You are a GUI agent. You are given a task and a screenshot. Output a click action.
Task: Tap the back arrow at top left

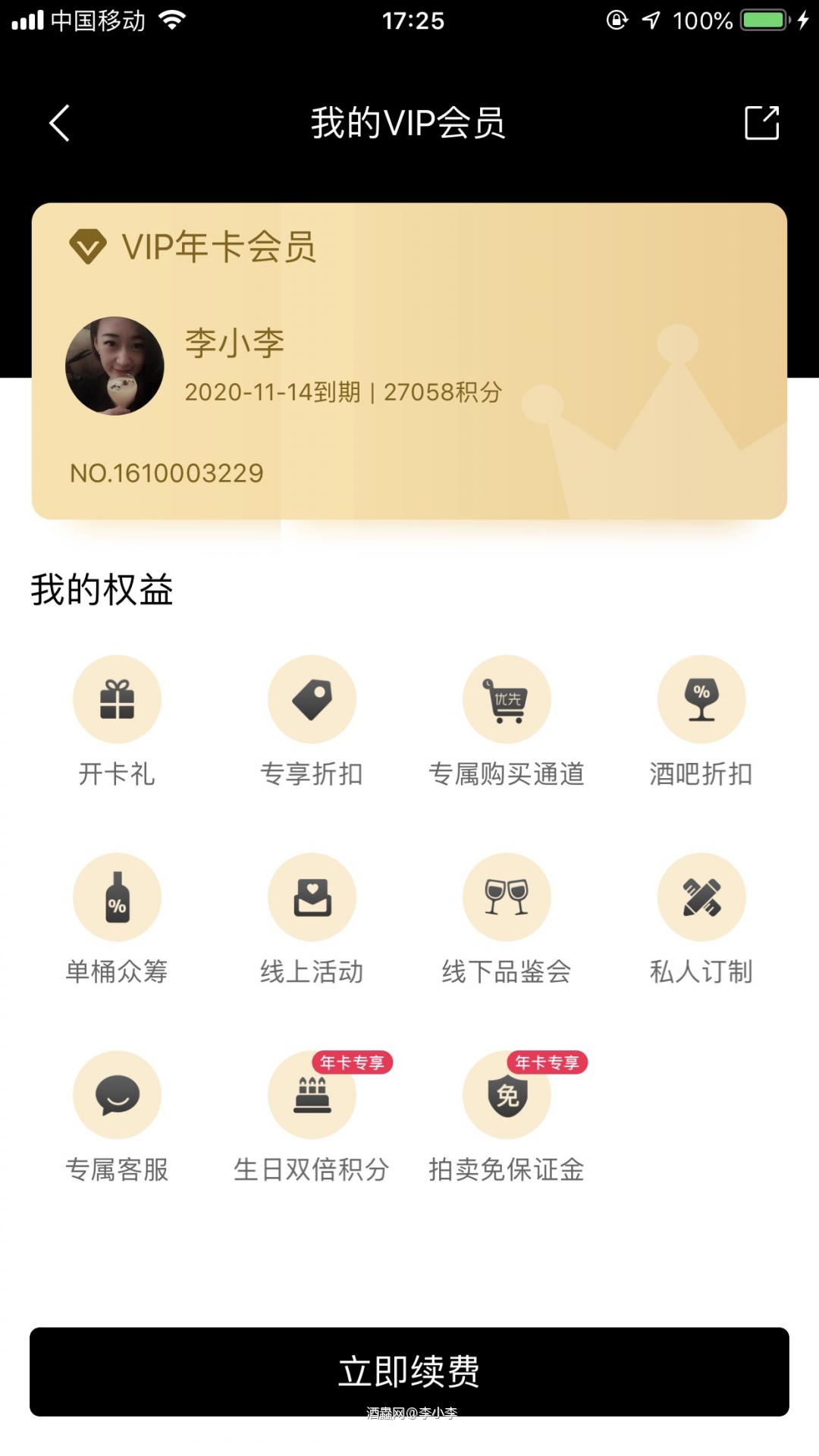58,121
